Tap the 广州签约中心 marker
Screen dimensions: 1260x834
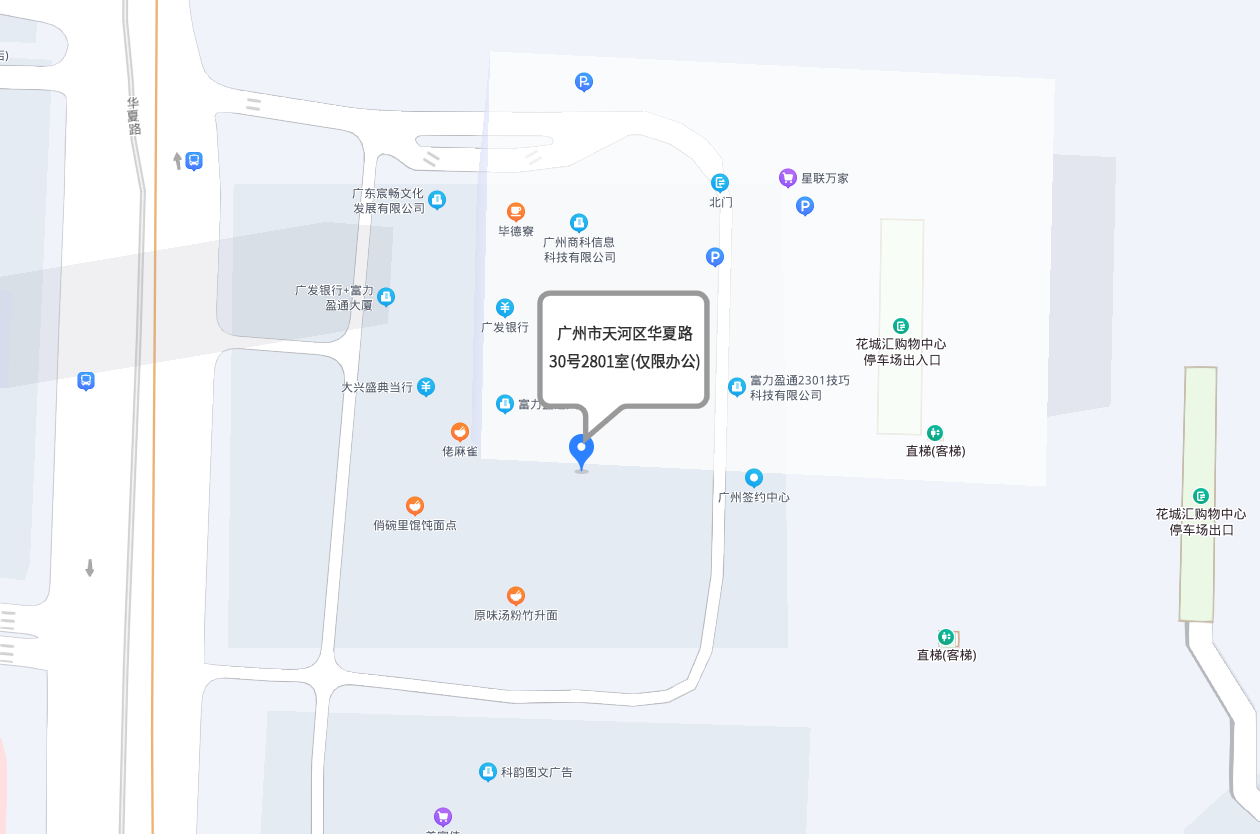pos(754,478)
